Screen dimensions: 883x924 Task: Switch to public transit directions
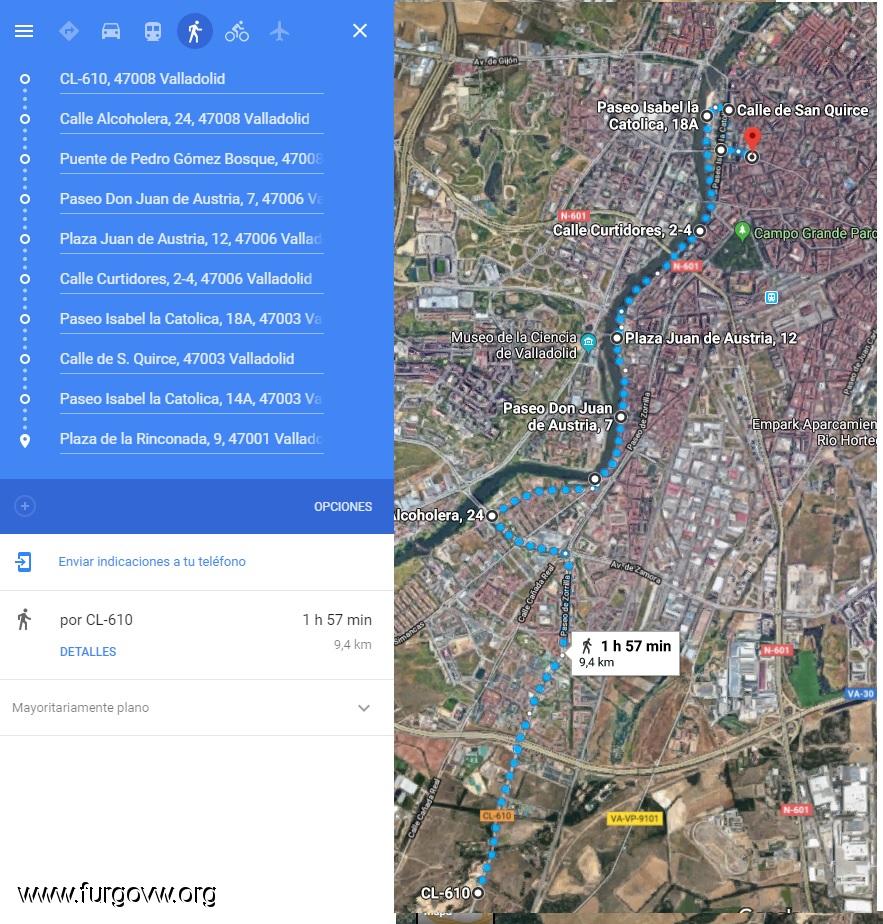(153, 31)
